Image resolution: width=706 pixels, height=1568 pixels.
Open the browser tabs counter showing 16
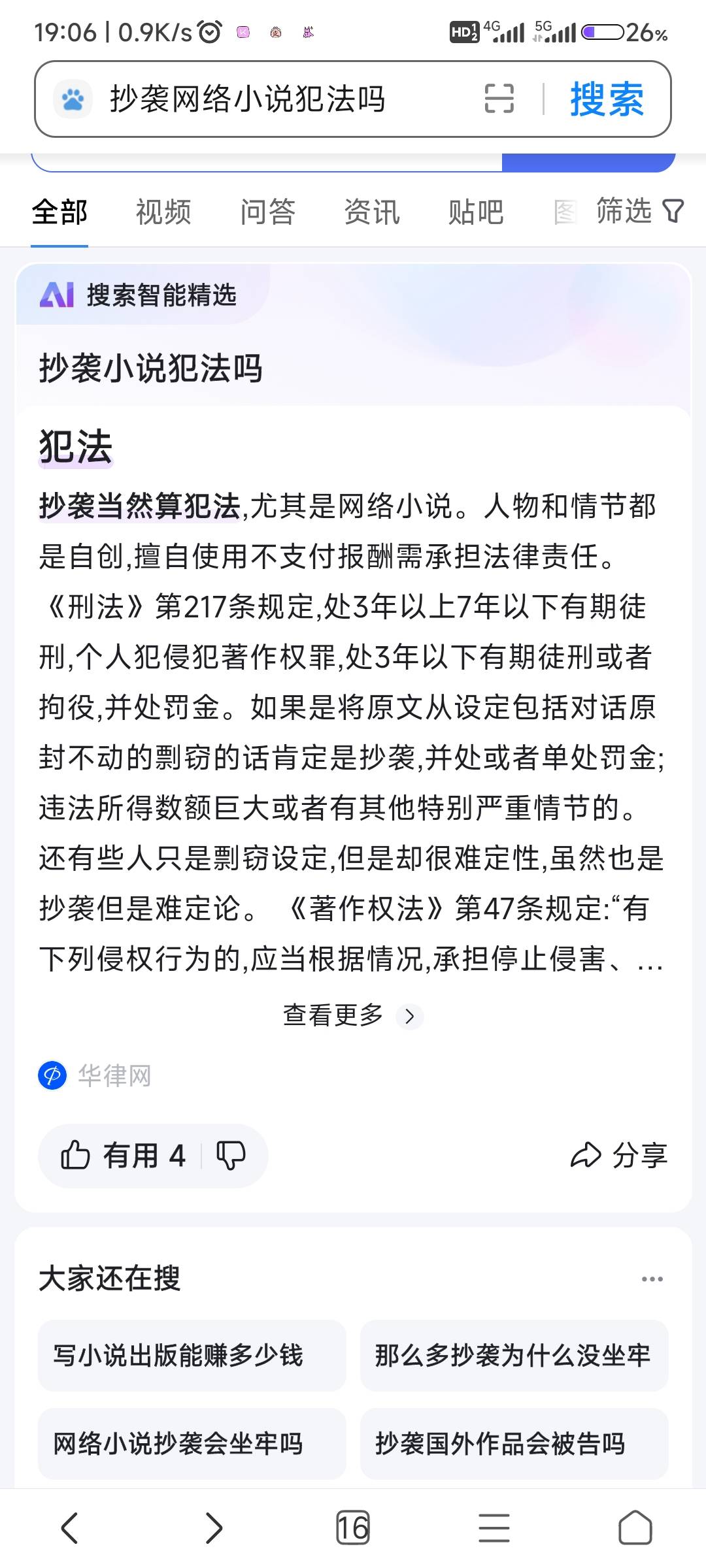tap(353, 1528)
